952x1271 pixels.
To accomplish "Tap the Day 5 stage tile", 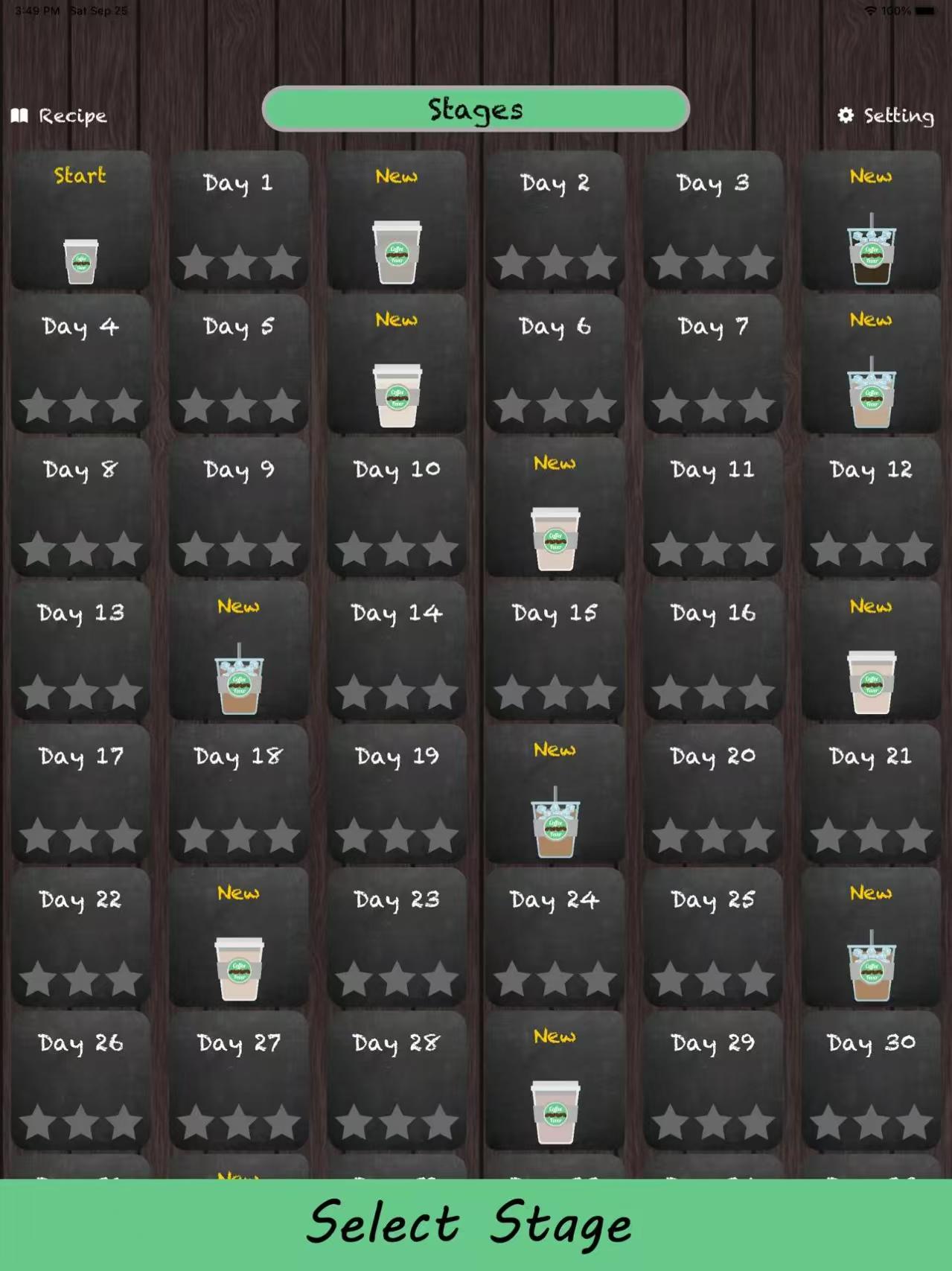I will point(238,365).
